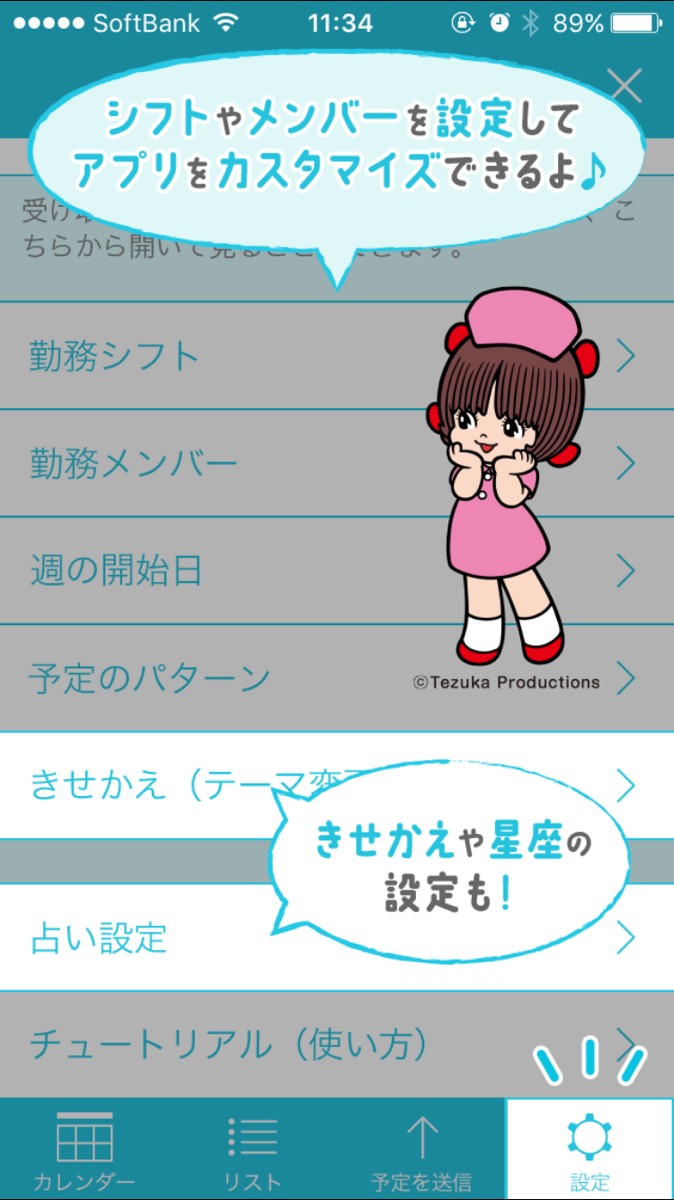Switch to the リスト tab
This screenshot has width=674, height=1200.
click(253, 1150)
